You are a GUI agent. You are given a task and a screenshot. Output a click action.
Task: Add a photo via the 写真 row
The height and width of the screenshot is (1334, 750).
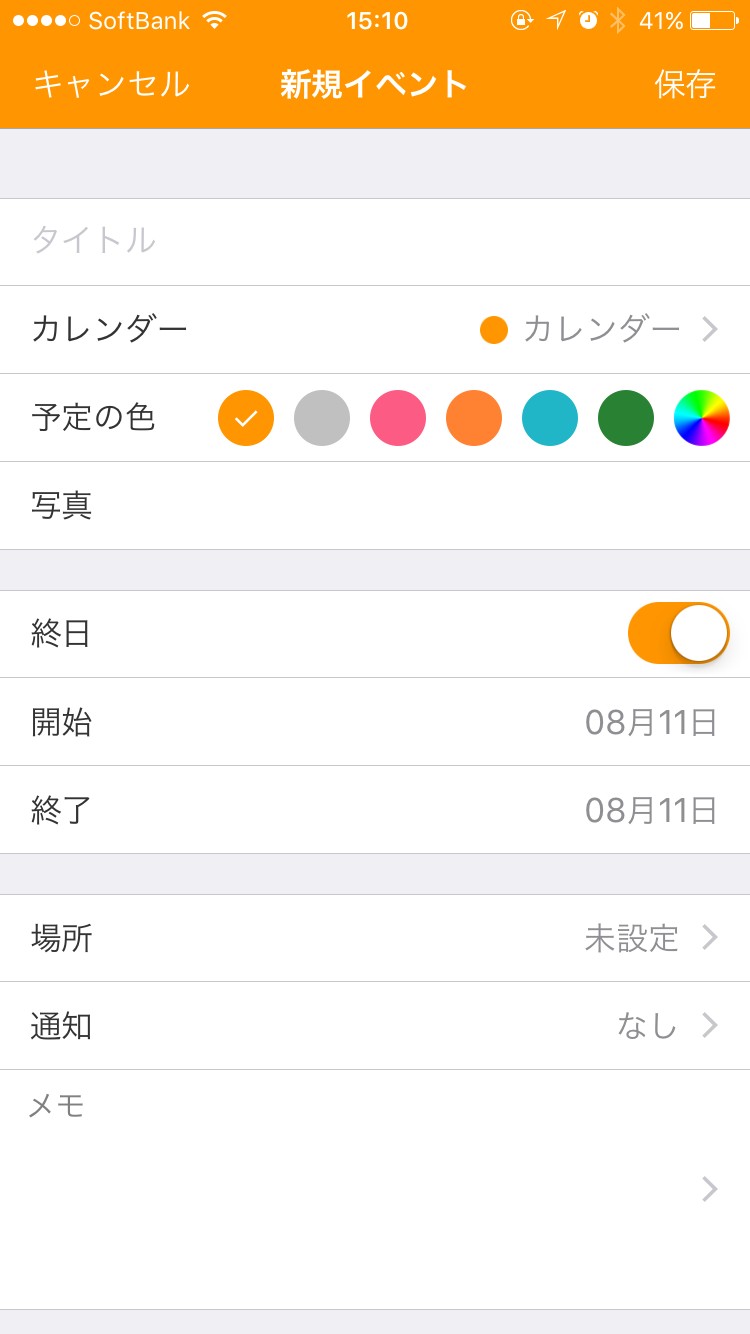[375, 505]
